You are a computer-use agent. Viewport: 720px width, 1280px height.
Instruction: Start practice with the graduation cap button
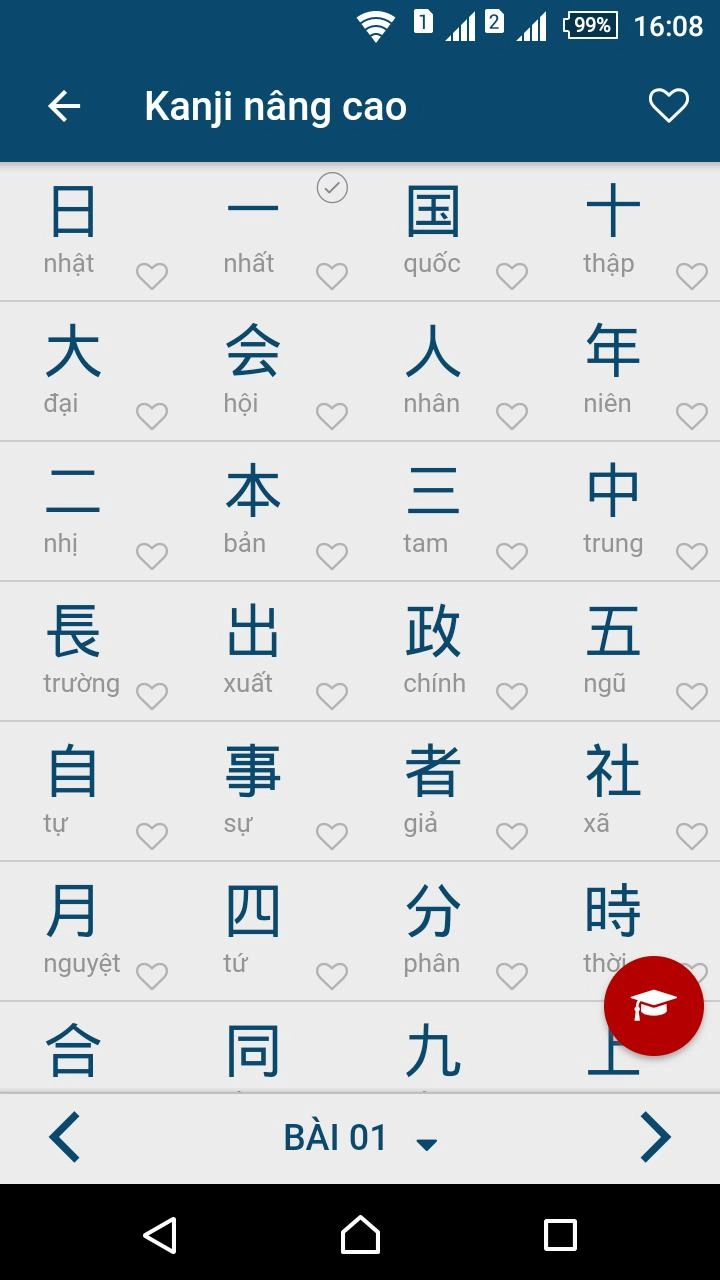click(x=654, y=1006)
